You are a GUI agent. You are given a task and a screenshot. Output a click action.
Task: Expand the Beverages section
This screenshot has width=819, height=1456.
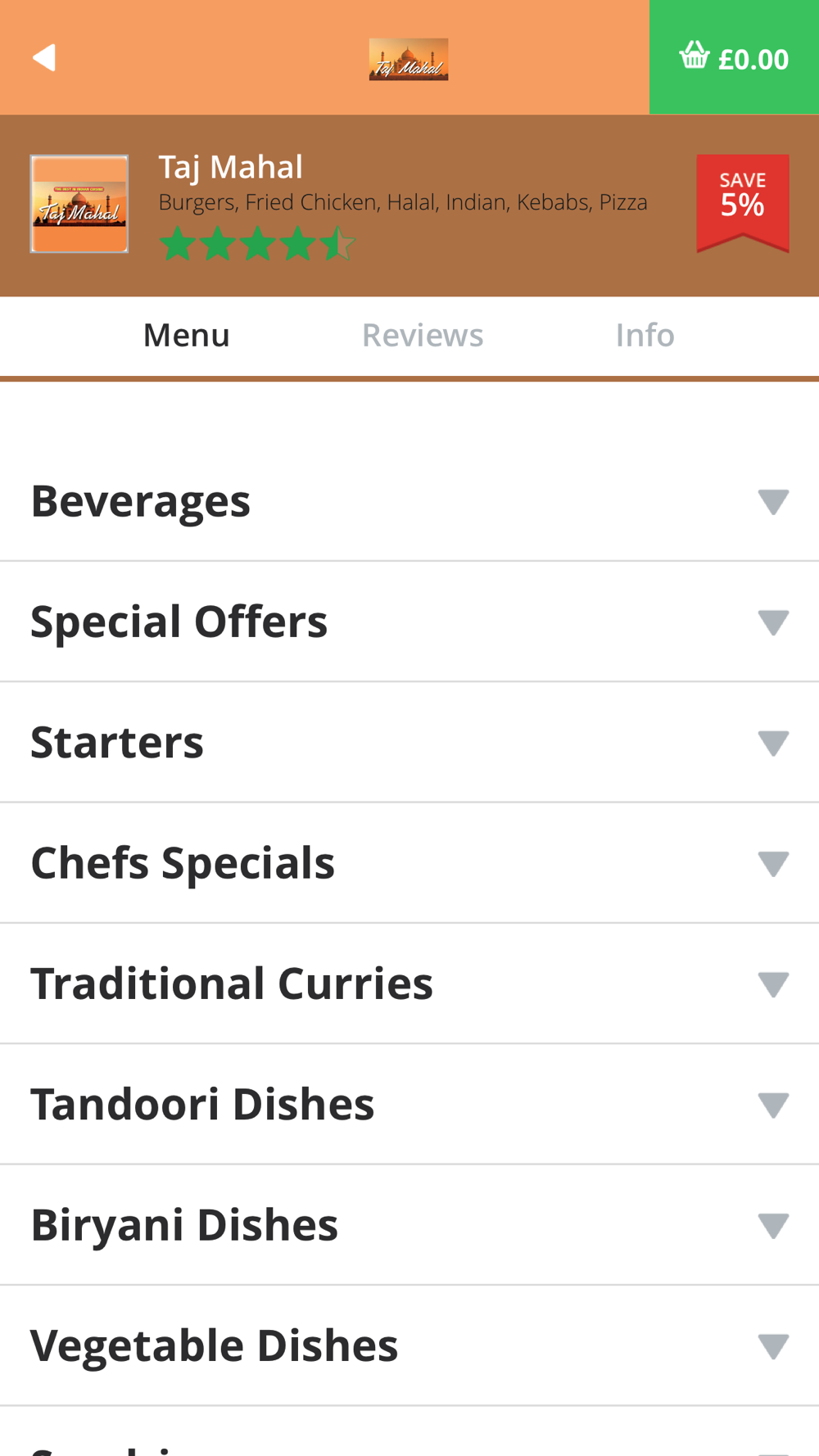point(409,501)
